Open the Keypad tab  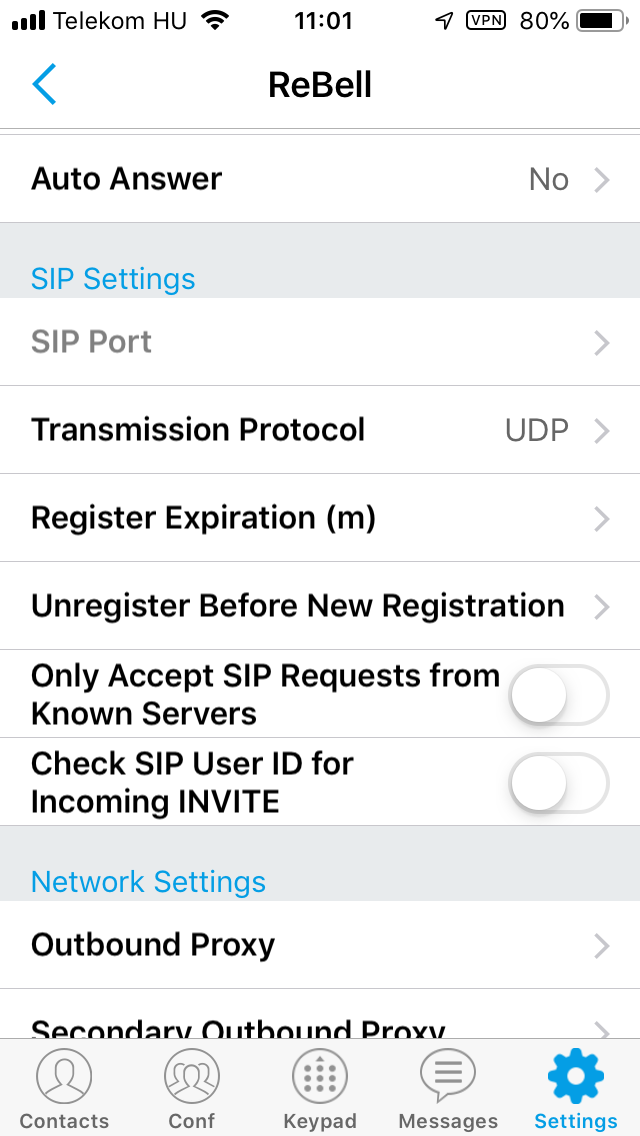coord(320,1089)
